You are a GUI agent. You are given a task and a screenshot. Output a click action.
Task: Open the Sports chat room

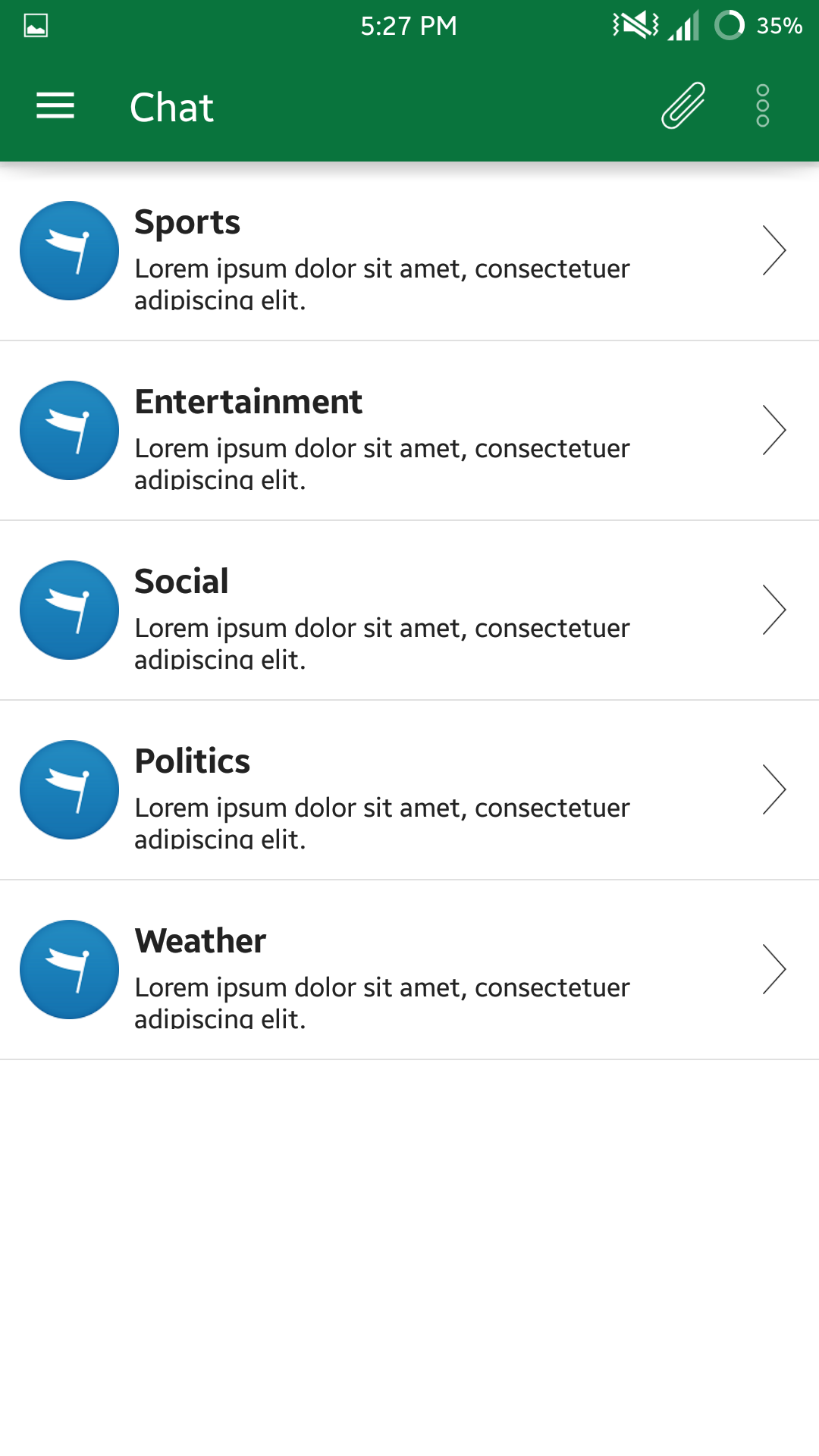point(409,252)
